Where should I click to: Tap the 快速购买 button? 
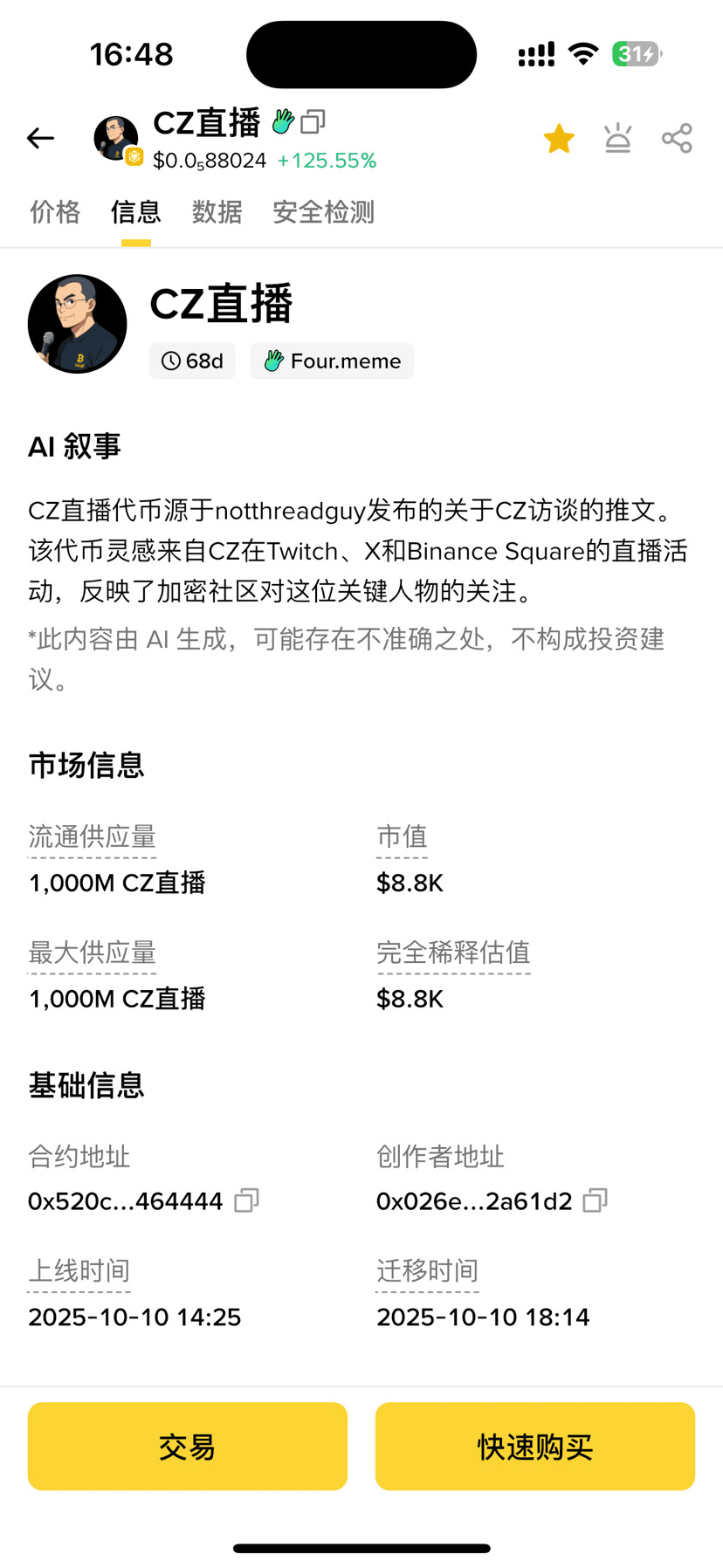click(x=535, y=1447)
